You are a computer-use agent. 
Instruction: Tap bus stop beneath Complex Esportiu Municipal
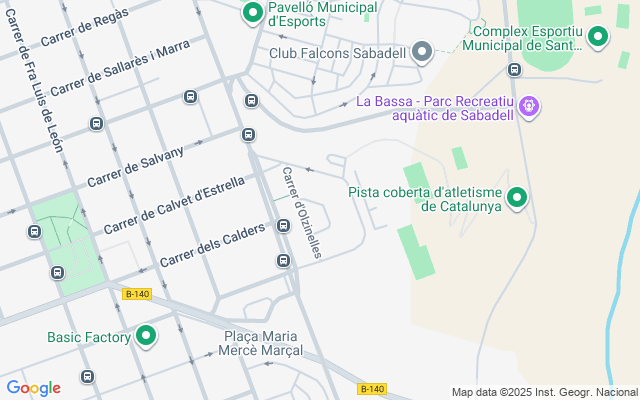[x=514, y=70]
